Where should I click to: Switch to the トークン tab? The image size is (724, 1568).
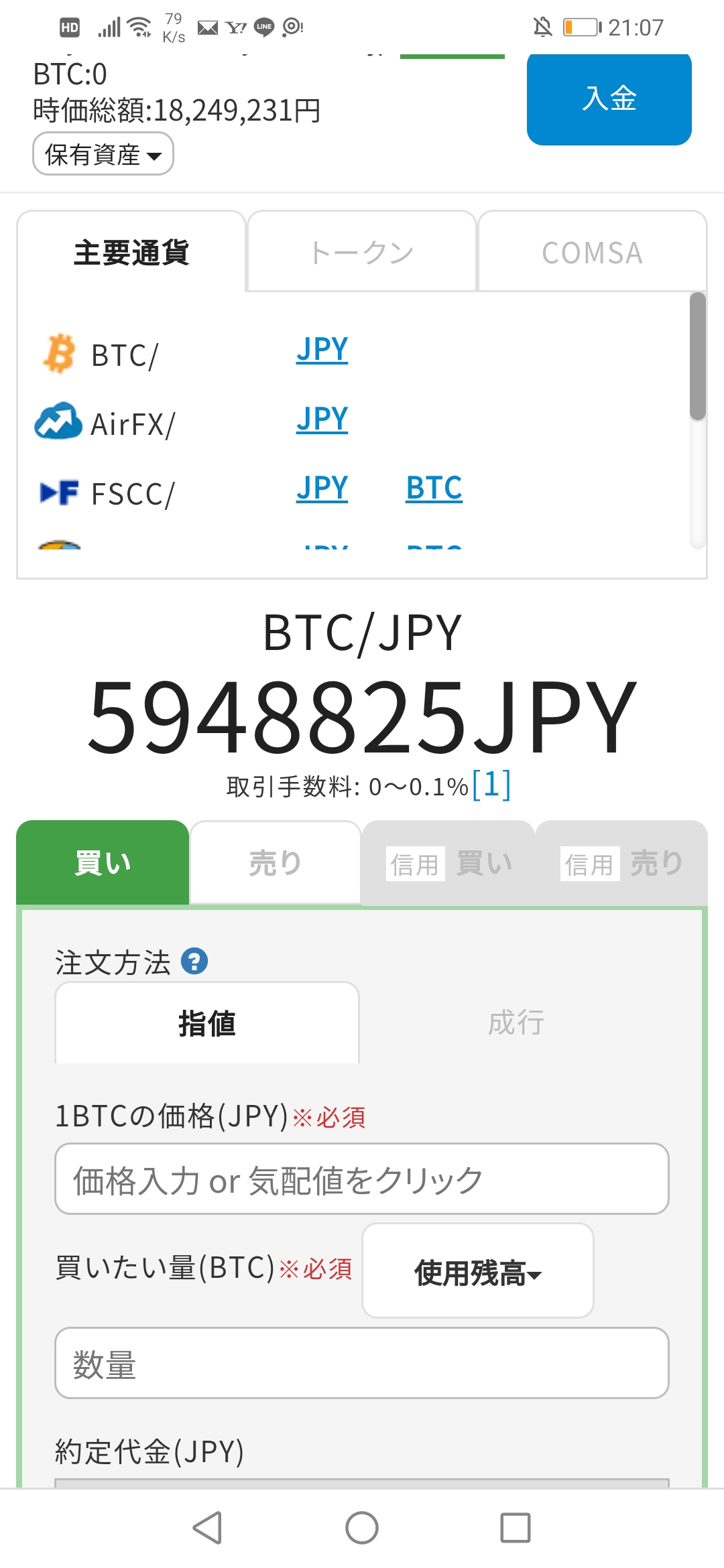tap(362, 252)
